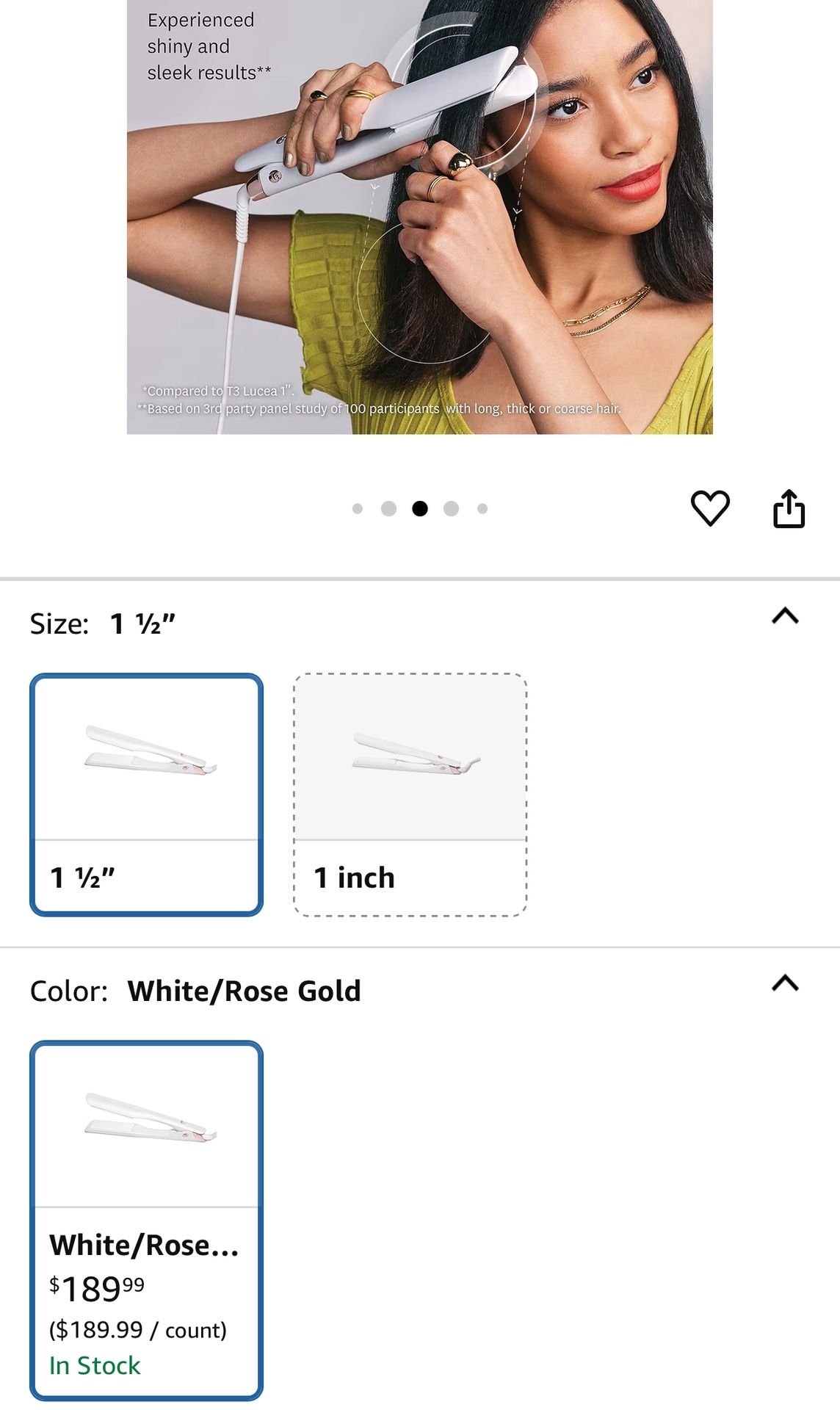This screenshot has width=840, height=1410.
Task: Select White/Rose Gold color option
Action: pyautogui.click(x=146, y=1220)
